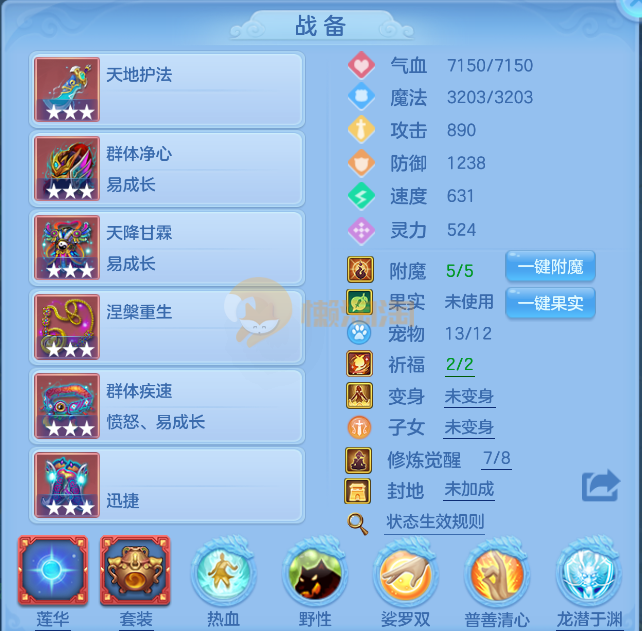The height and width of the screenshot is (631, 642).
Task: Tap the 一键果实 button
Action: [x=551, y=302]
